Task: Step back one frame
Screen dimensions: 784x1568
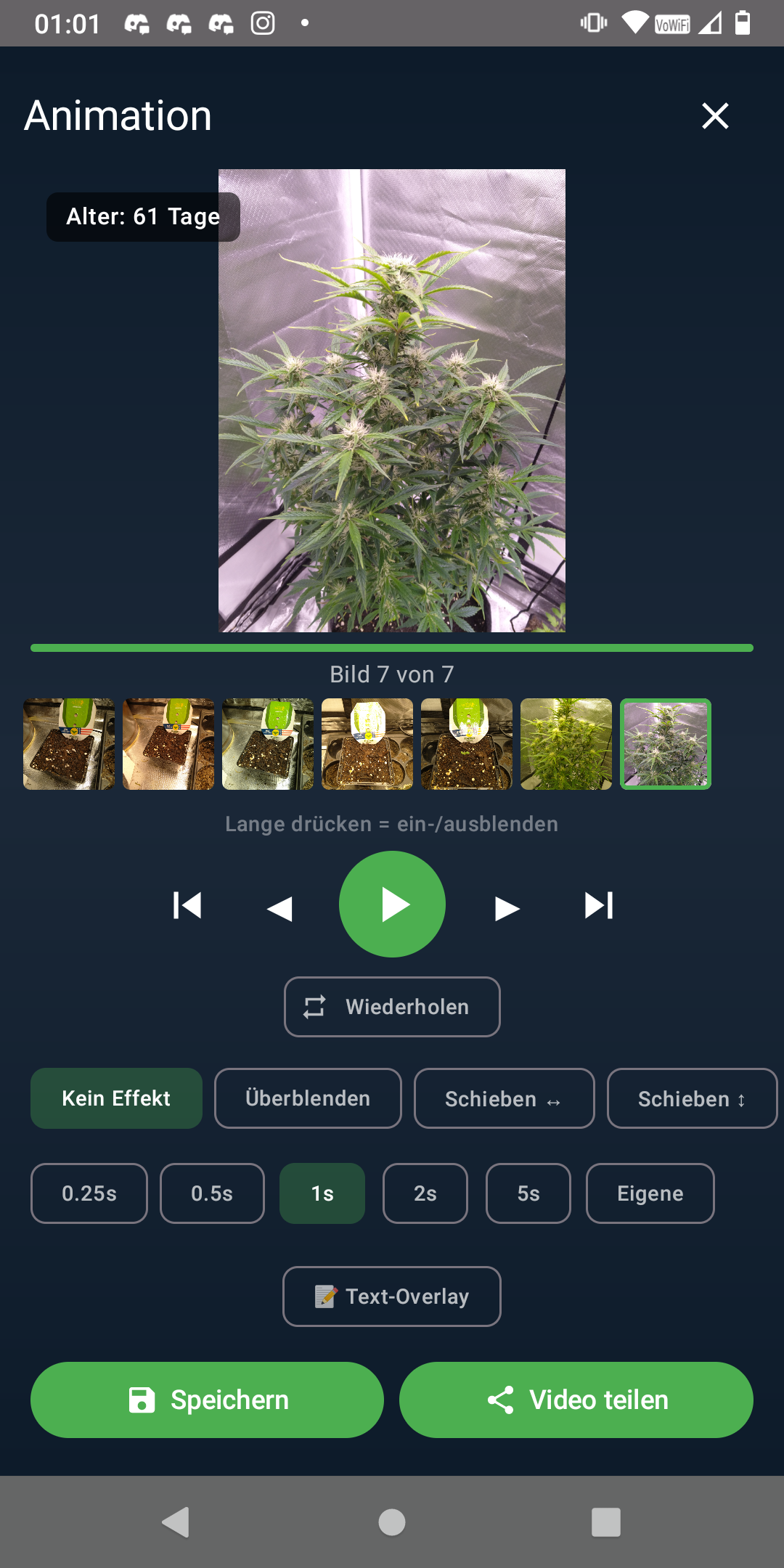Action: click(x=280, y=905)
